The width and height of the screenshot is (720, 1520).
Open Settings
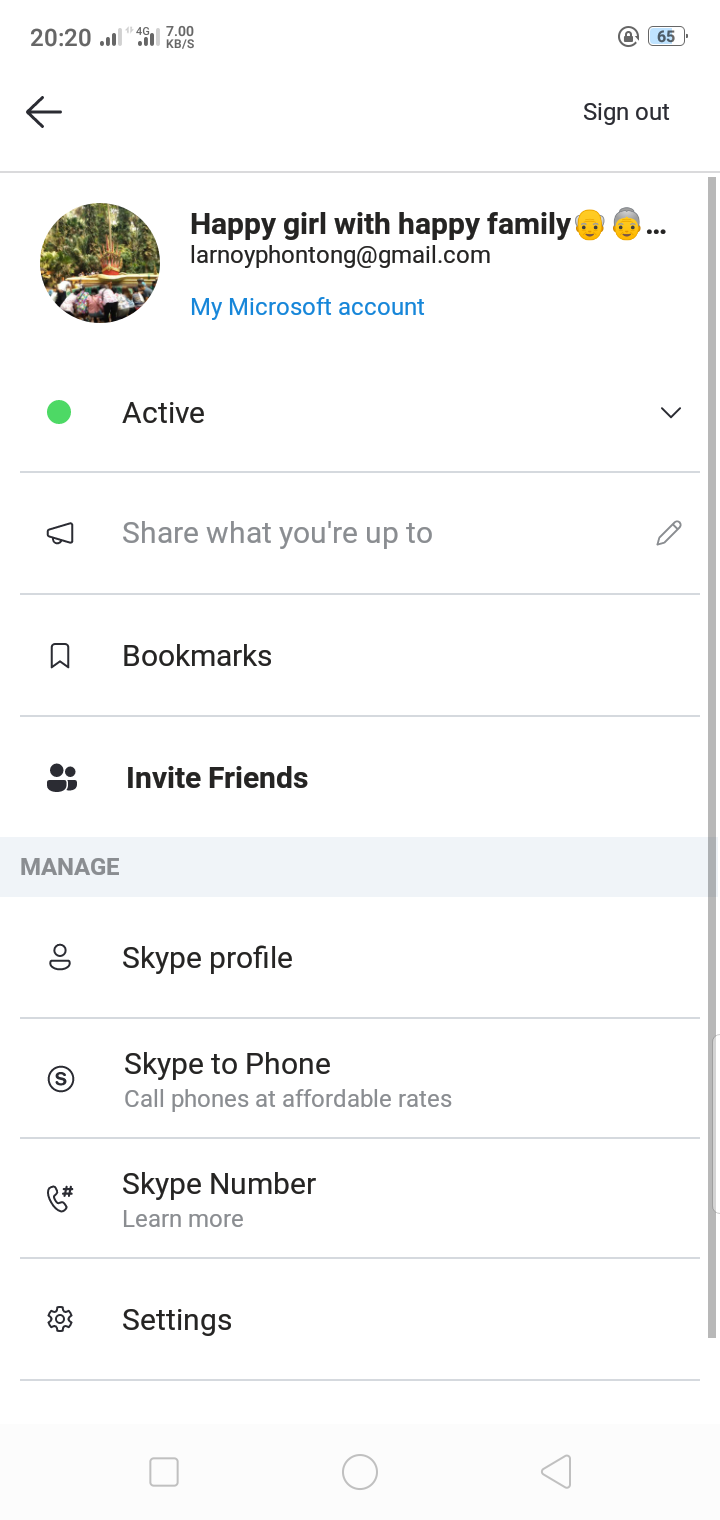coord(360,1319)
